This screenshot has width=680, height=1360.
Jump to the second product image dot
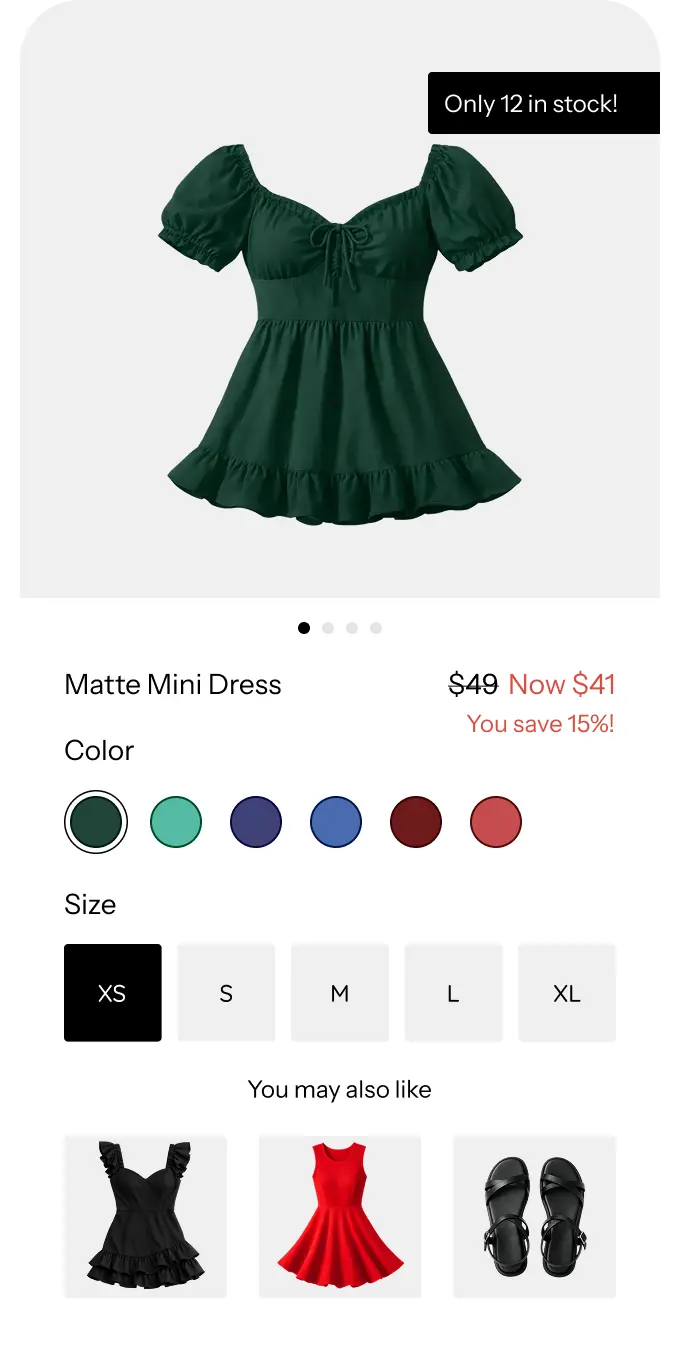click(x=328, y=628)
